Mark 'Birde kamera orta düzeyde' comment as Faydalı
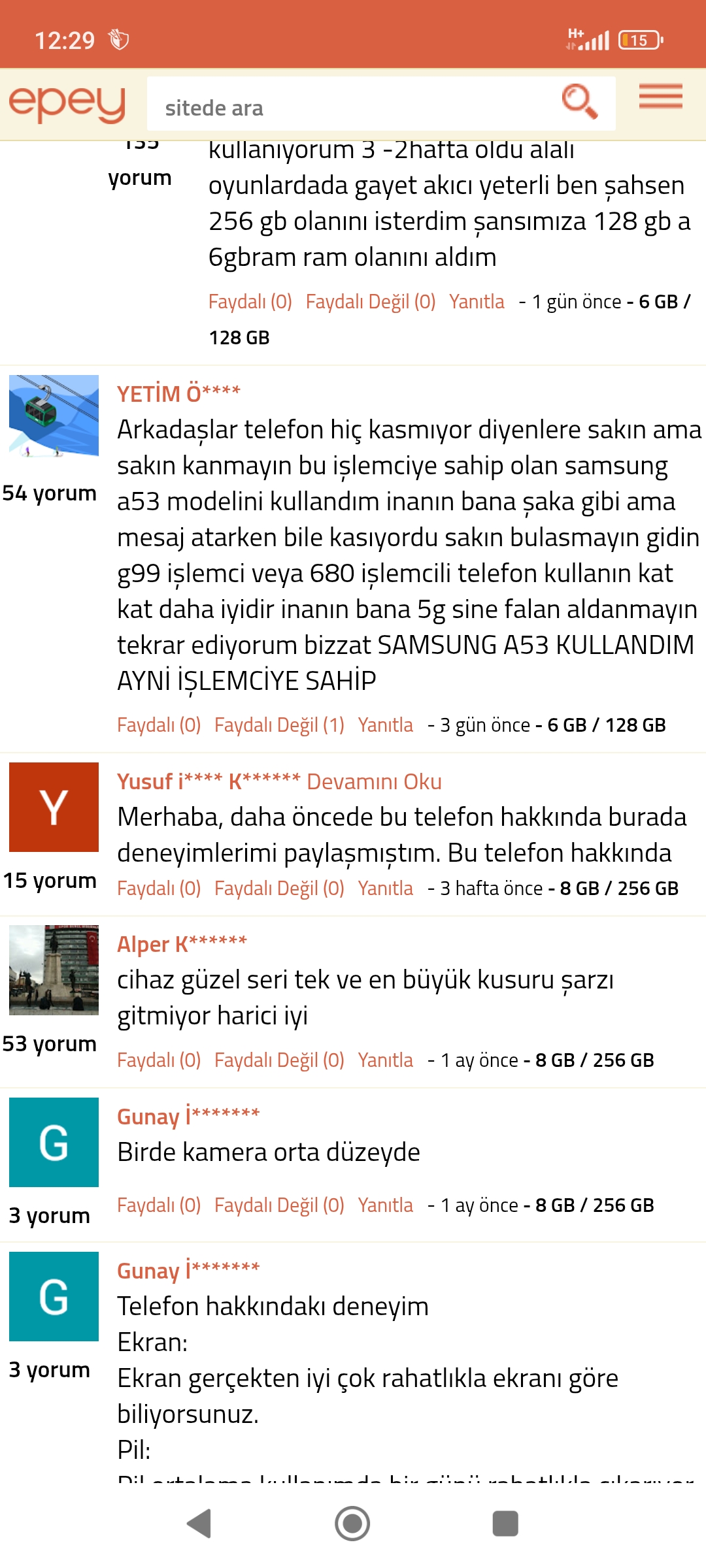Image resolution: width=706 pixels, height=1568 pixels. click(159, 1205)
